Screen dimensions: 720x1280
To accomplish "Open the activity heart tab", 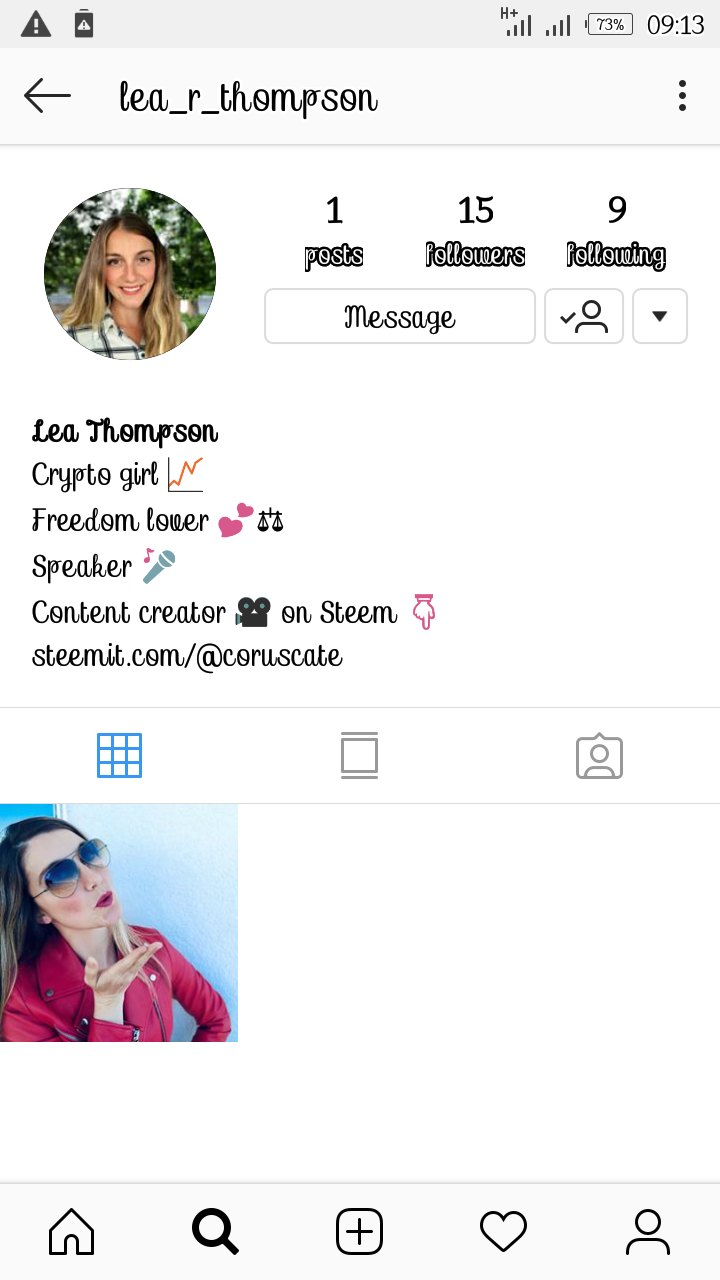I will (503, 1231).
